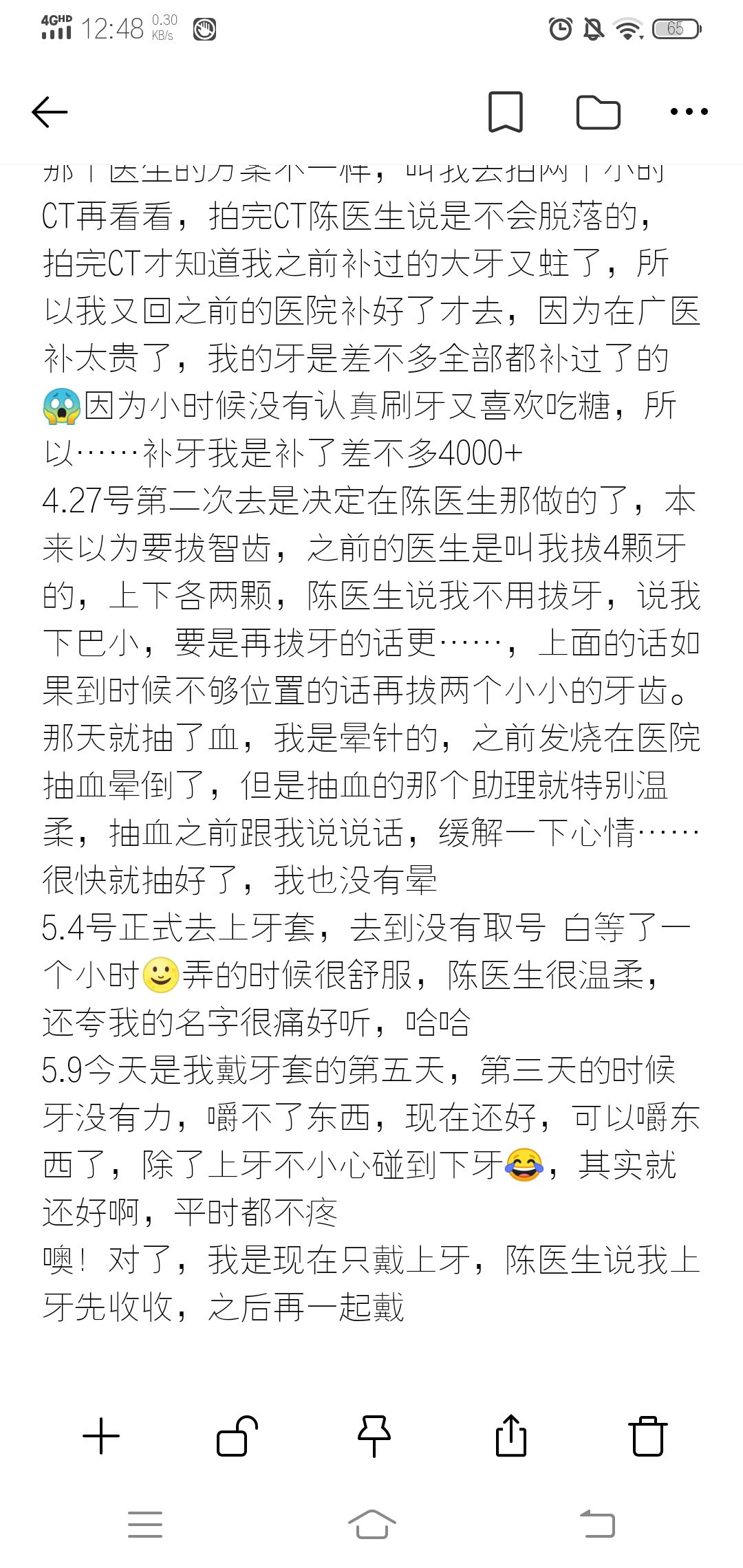Move note to a folder
The image size is (743, 1568).
(x=598, y=112)
